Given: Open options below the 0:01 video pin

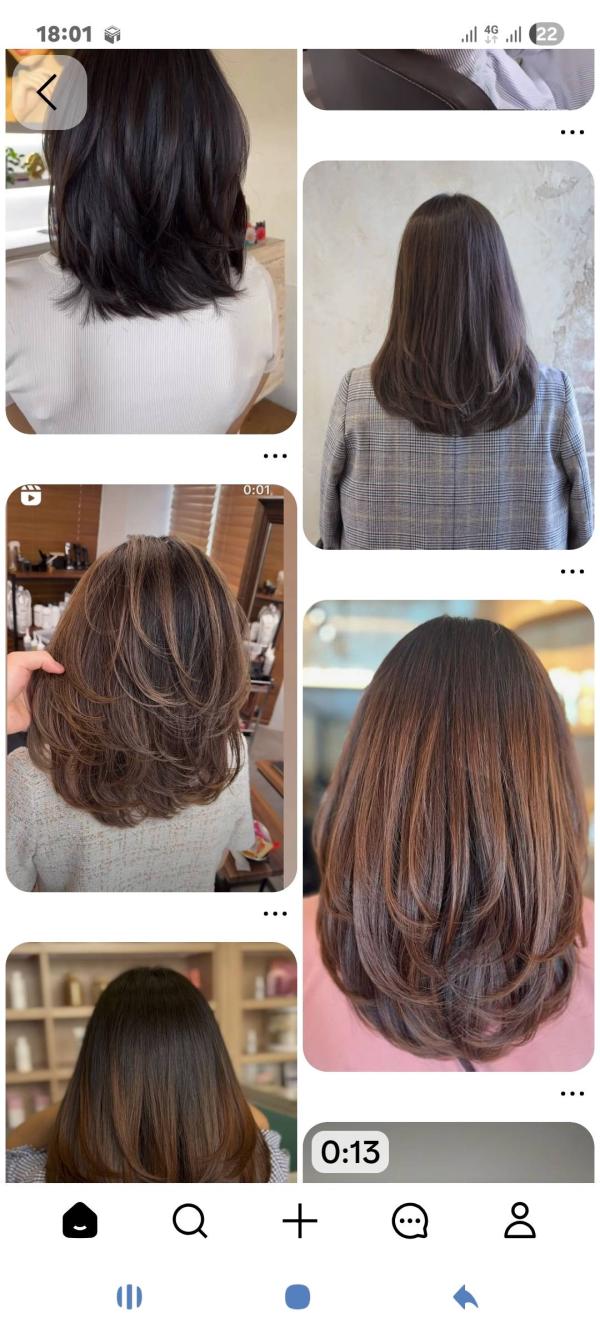Looking at the screenshot, I should coord(275,913).
